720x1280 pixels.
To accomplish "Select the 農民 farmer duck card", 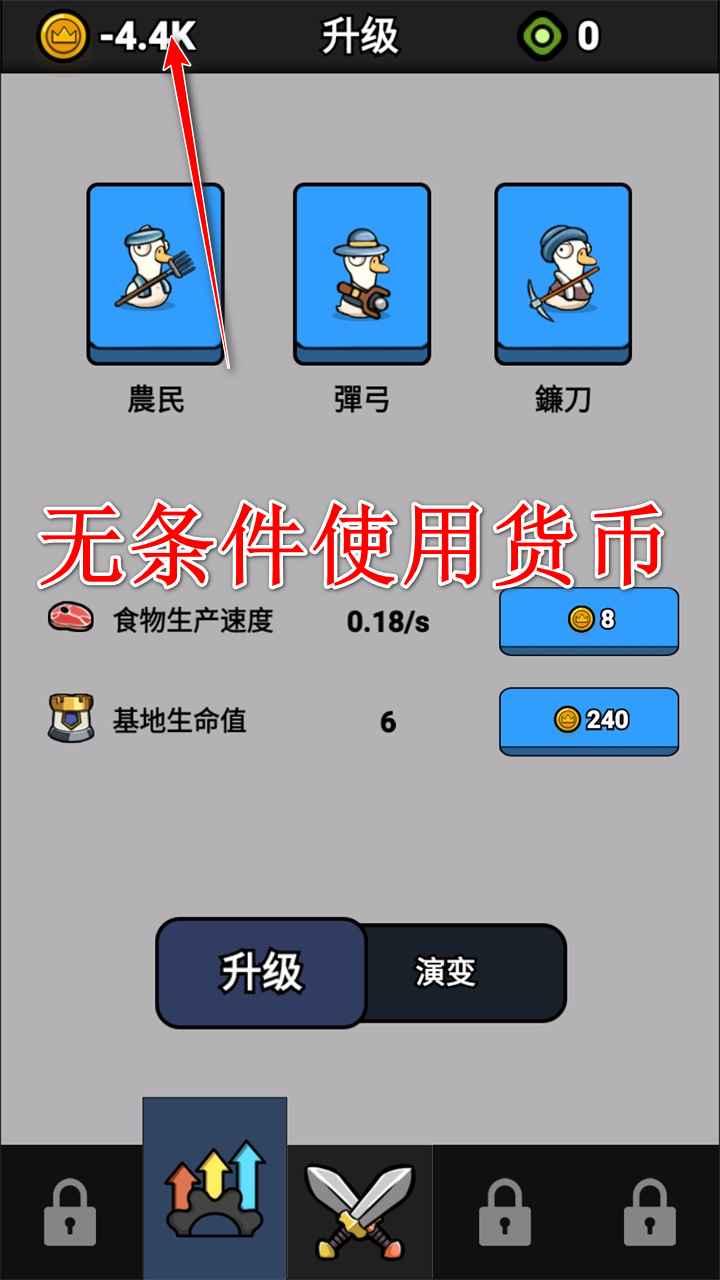I will click(156, 270).
